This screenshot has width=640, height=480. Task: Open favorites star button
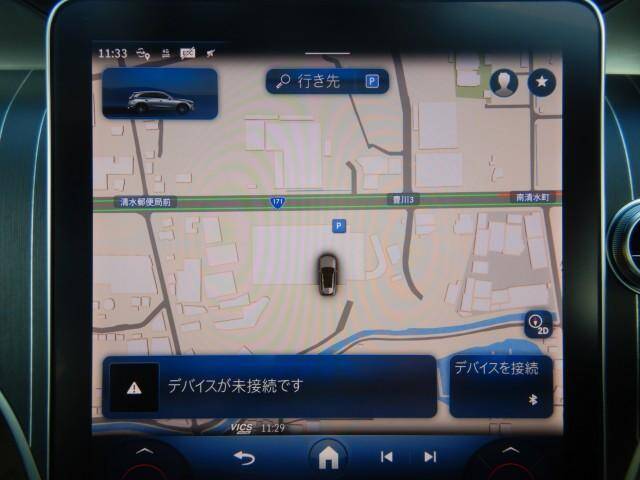click(541, 83)
